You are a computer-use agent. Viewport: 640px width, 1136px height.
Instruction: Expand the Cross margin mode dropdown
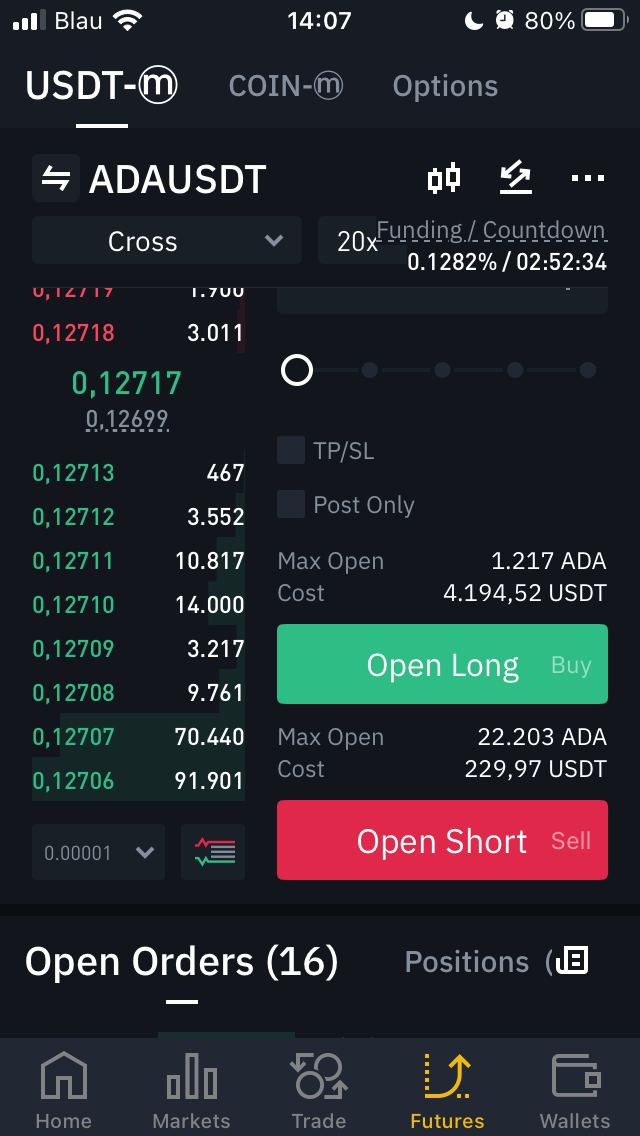tap(167, 241)
